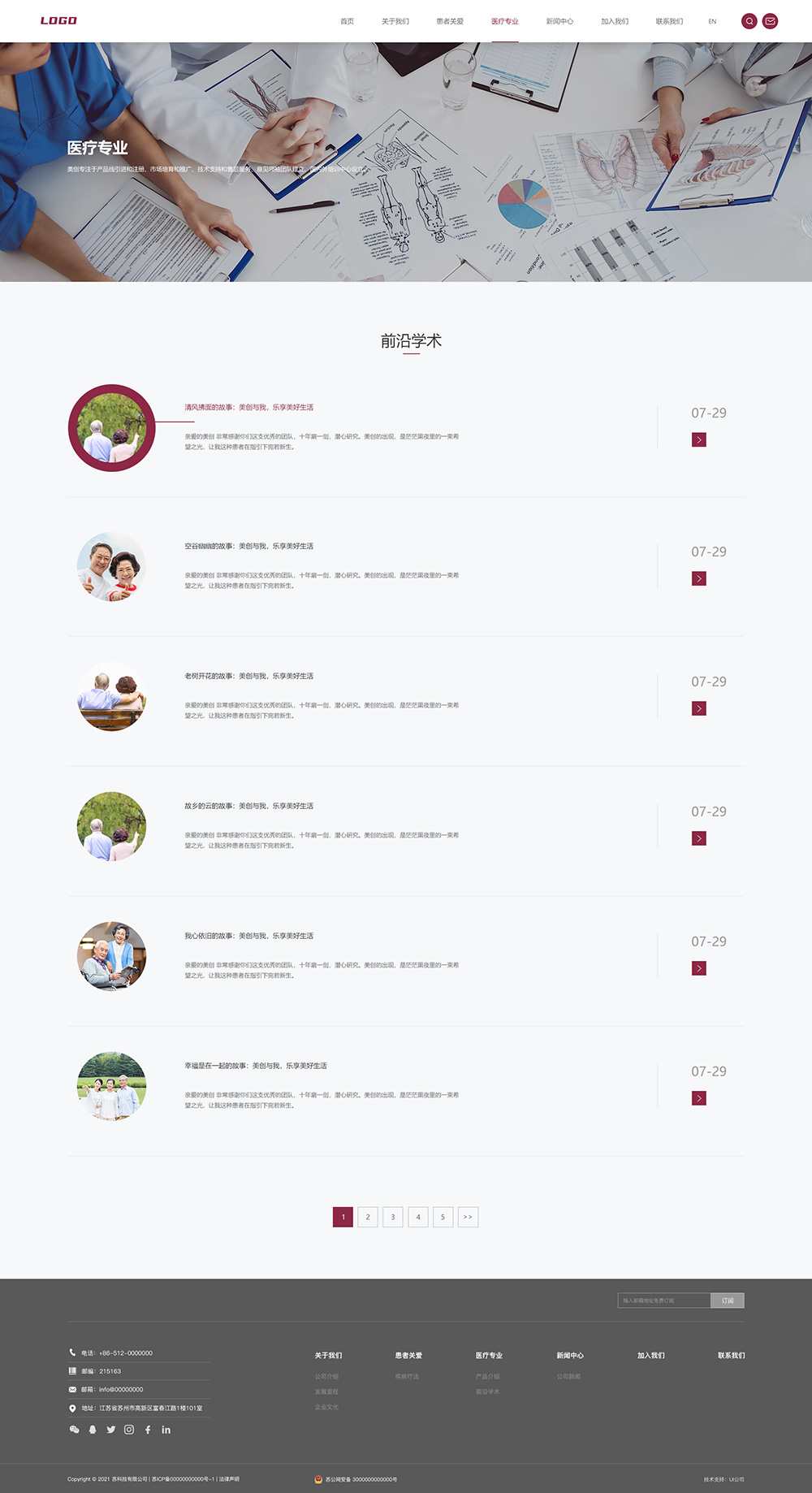Viewport: 812px width, 1493px height.
Task: Open the article 故乡的云的故事
Action: coord(248,806)
